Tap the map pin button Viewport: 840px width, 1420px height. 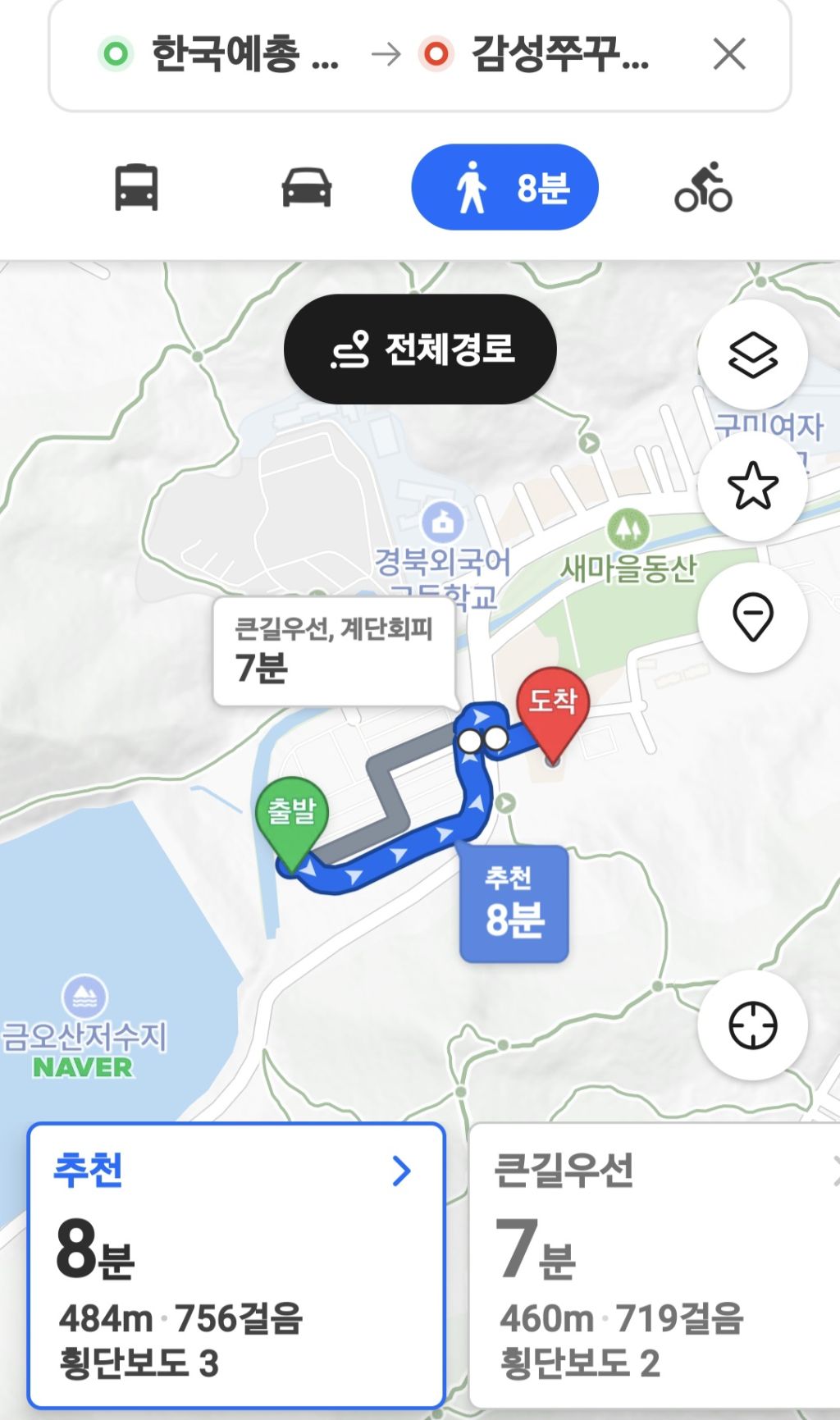(x=752, y=617)
